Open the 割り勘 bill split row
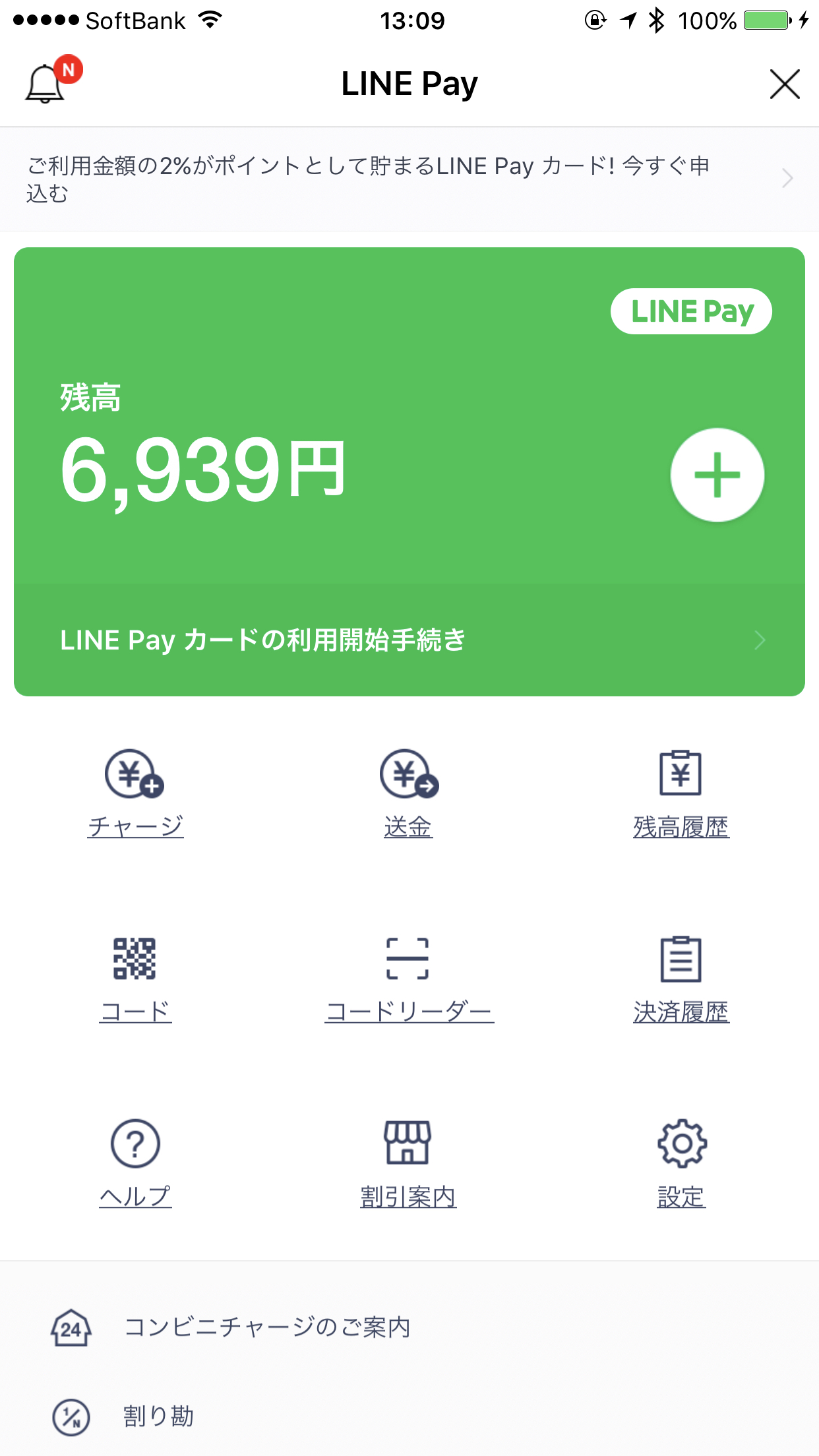Image resolution: width=819 pixels, height=1456 pixels. tap(409, 1416)
